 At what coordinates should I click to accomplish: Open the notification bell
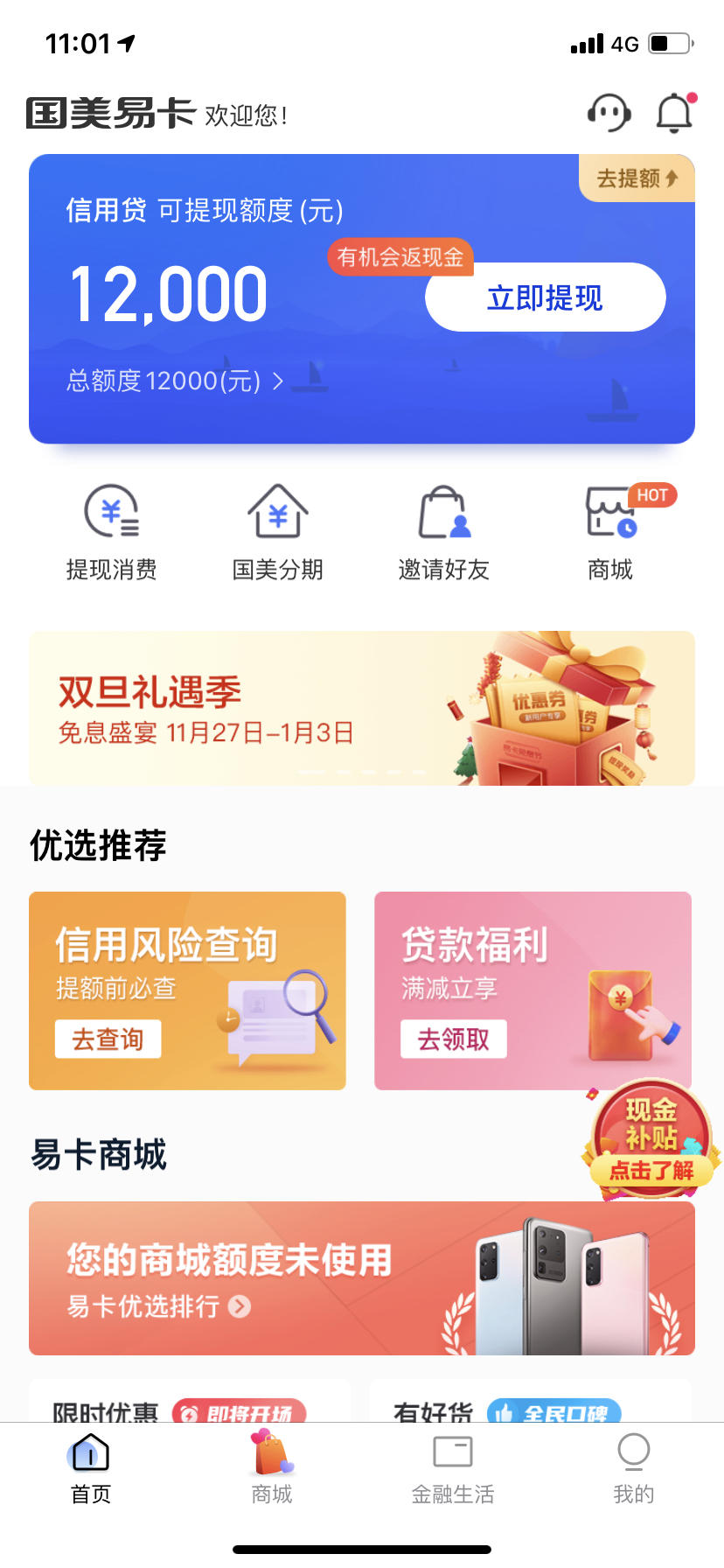[673, 113]
